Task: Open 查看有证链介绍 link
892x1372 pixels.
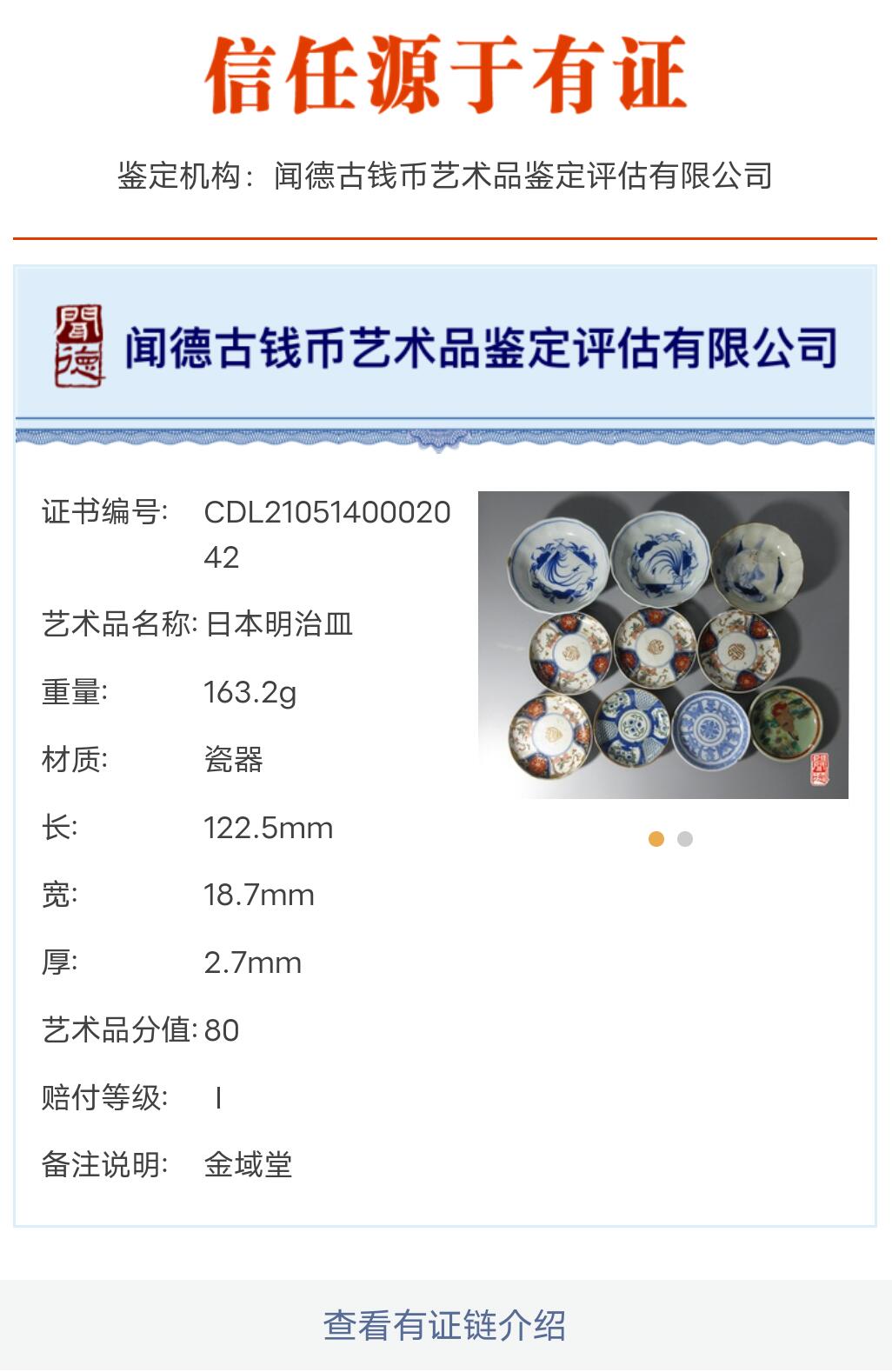Action: coord(445,1325)
